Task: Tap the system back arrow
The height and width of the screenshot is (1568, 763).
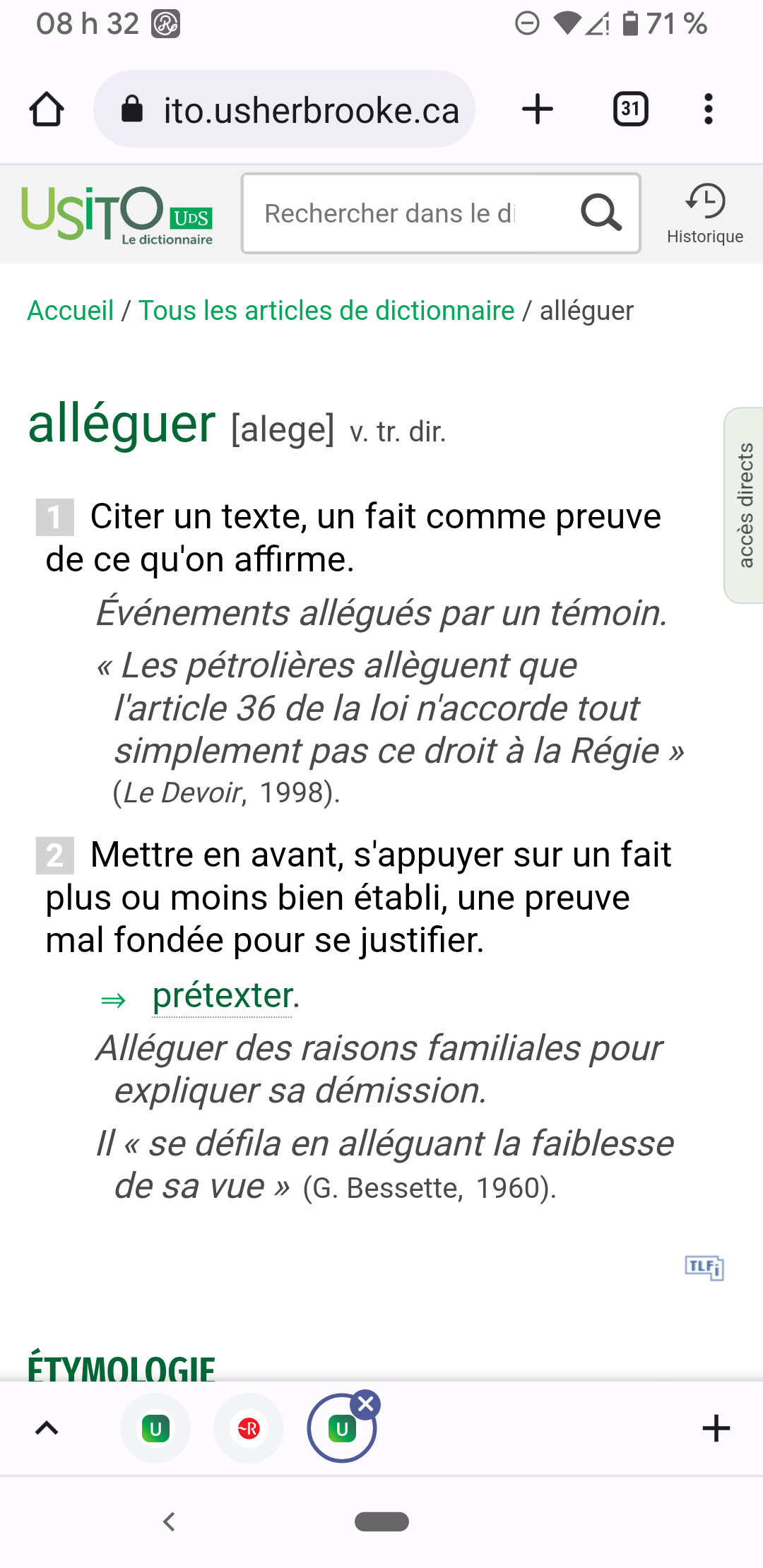Action: pos(169,1521)
